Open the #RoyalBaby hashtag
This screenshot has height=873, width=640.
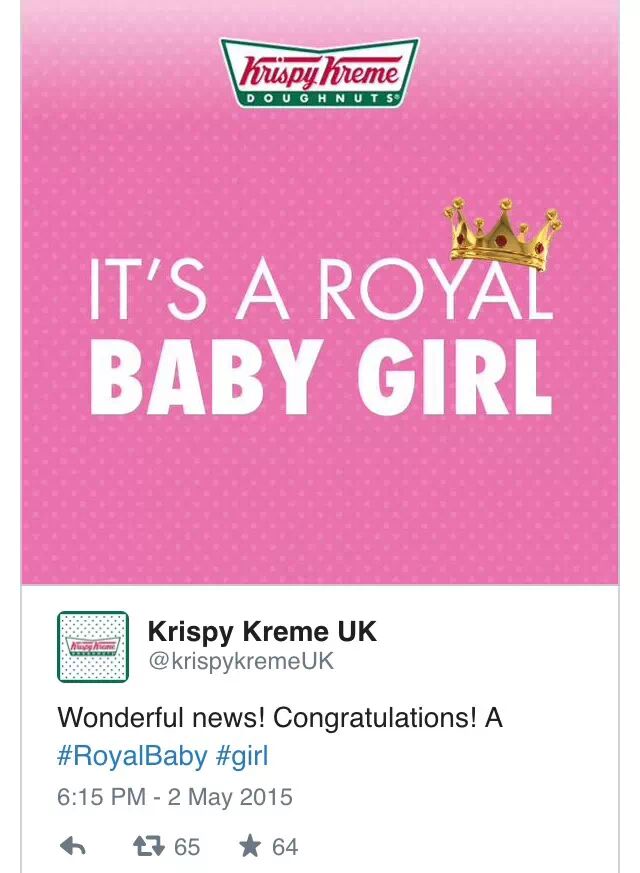(x=132, y=756)
